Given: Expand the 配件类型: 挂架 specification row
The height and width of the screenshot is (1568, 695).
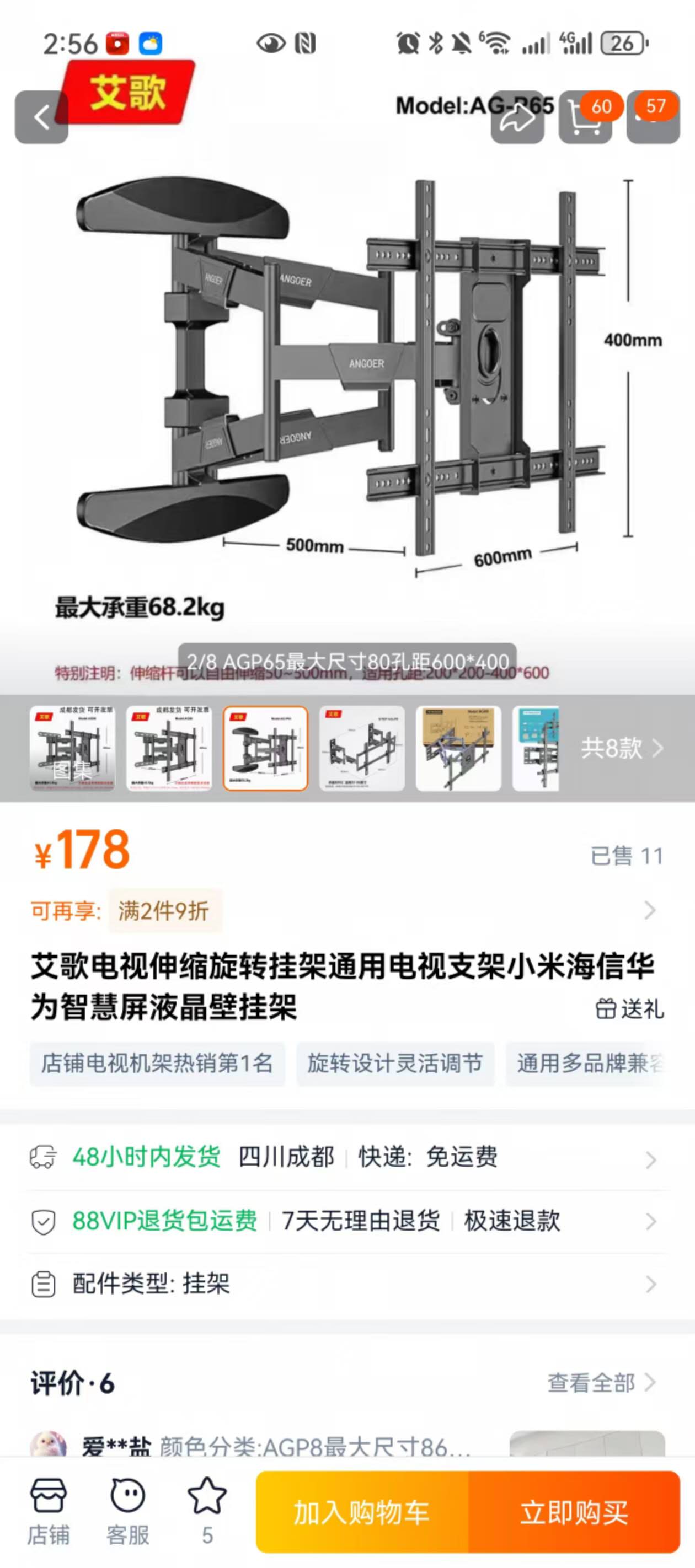Looking at the screenshot, I should [347, 1284].
